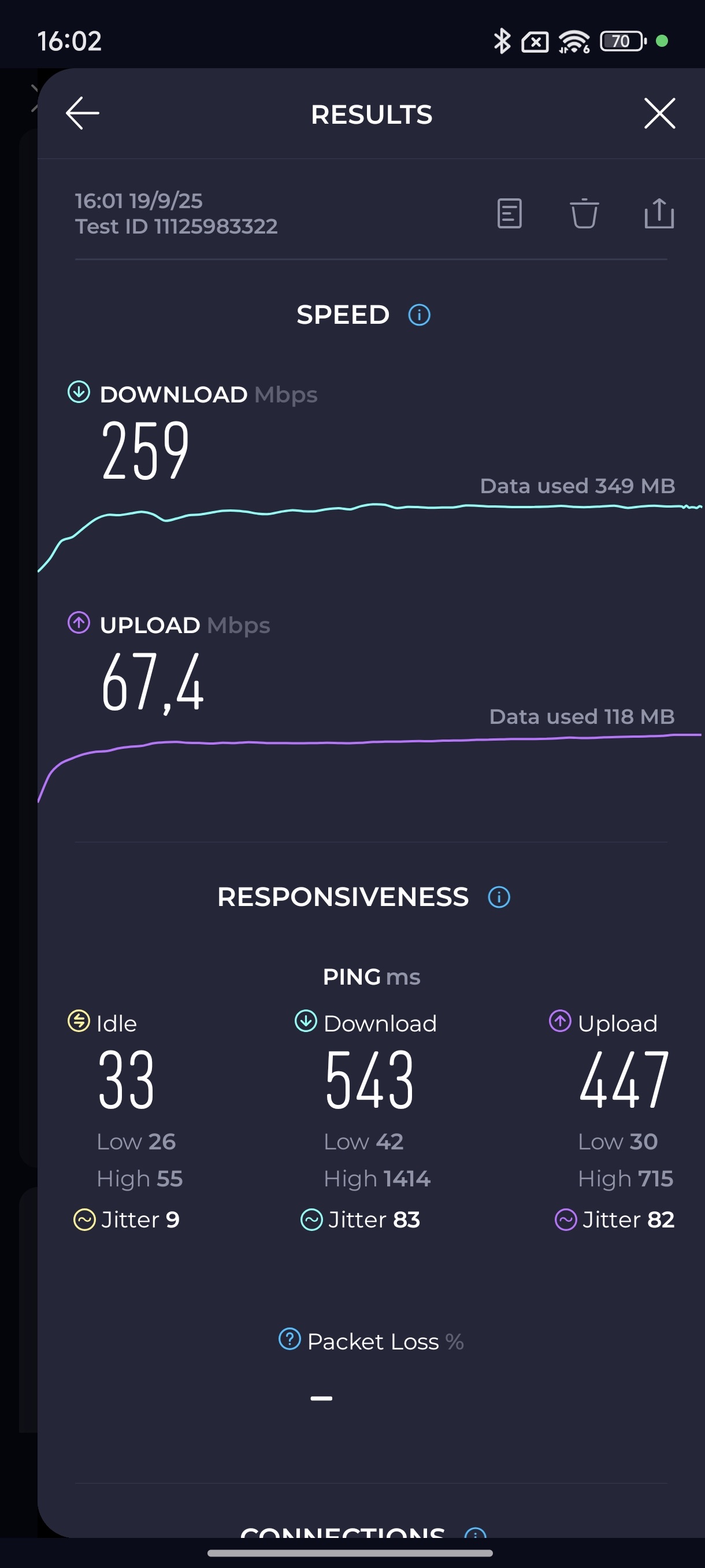Select the Test ID text

(176, 226)
